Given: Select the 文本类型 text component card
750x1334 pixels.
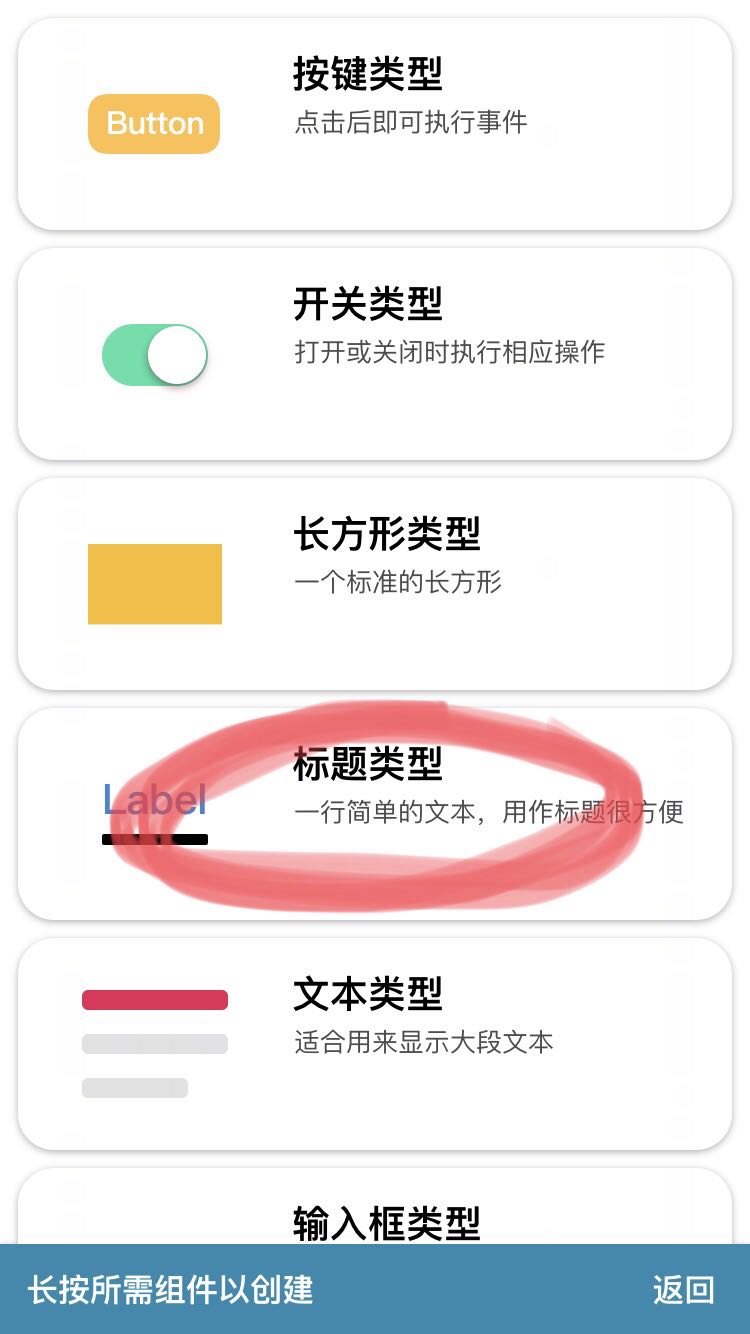Looking at the screenshot, I should click(375, 1044).
